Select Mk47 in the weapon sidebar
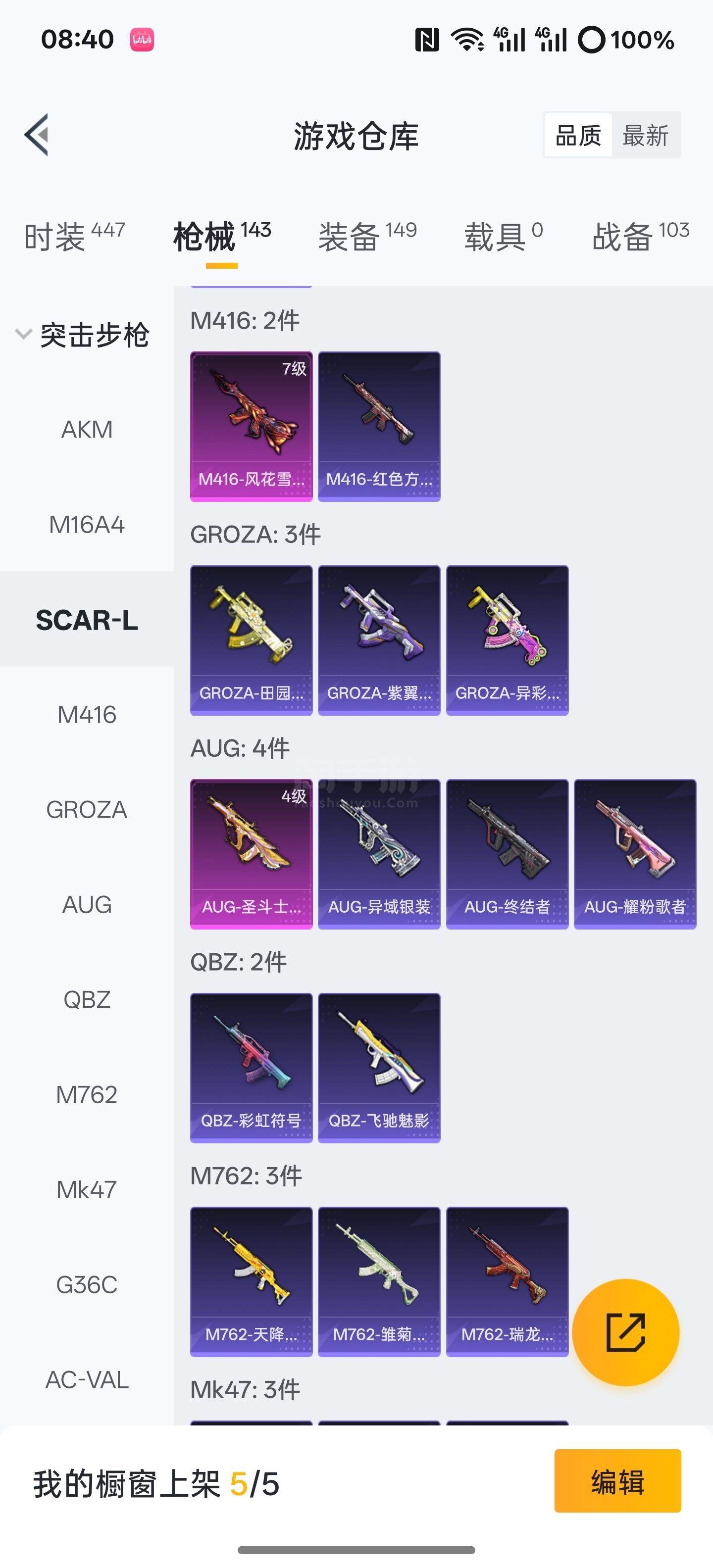 pyautogui.click(x=87, y=1190)
